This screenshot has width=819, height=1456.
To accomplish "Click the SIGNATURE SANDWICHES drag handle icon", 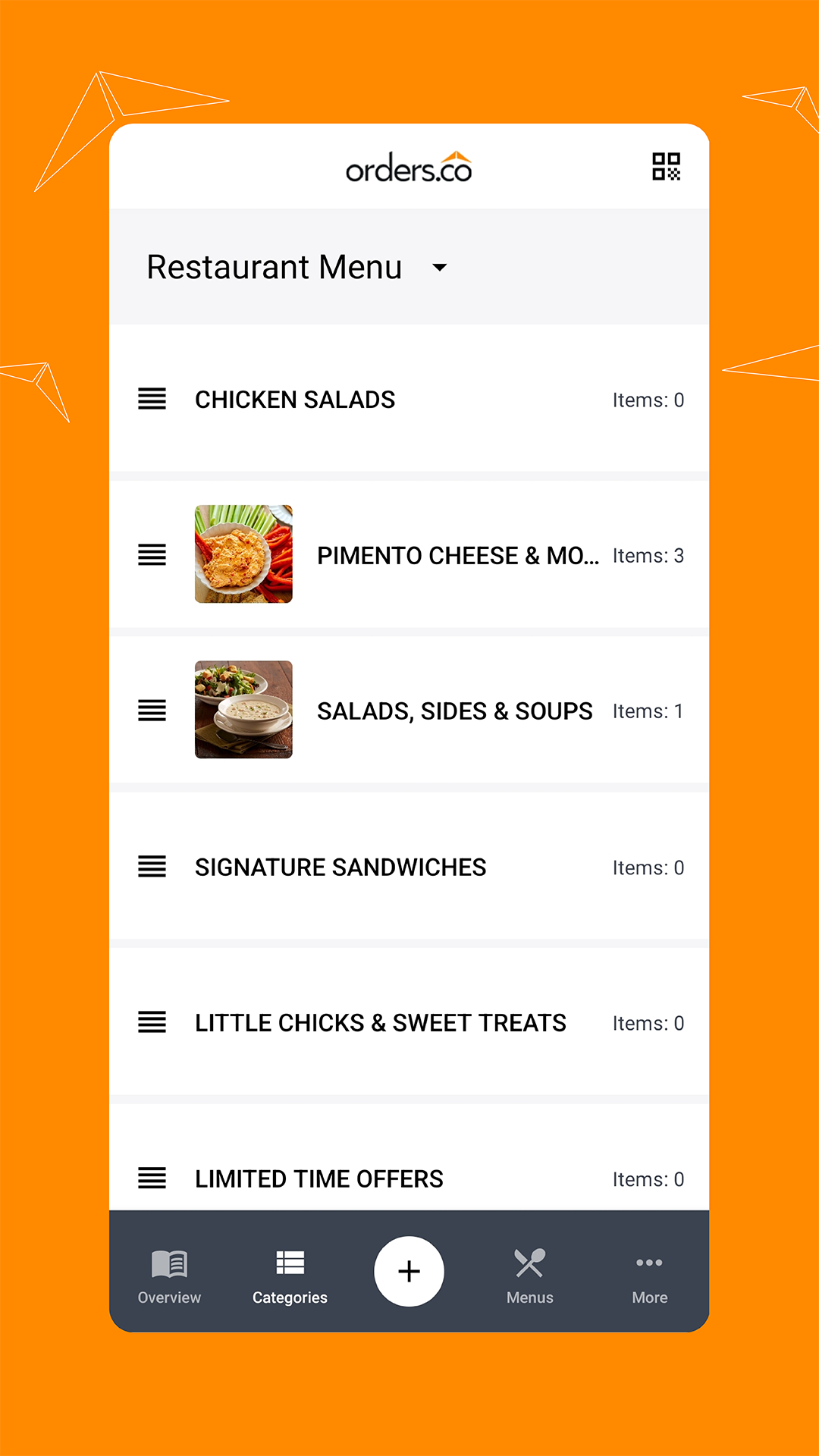I will (152, 867).
